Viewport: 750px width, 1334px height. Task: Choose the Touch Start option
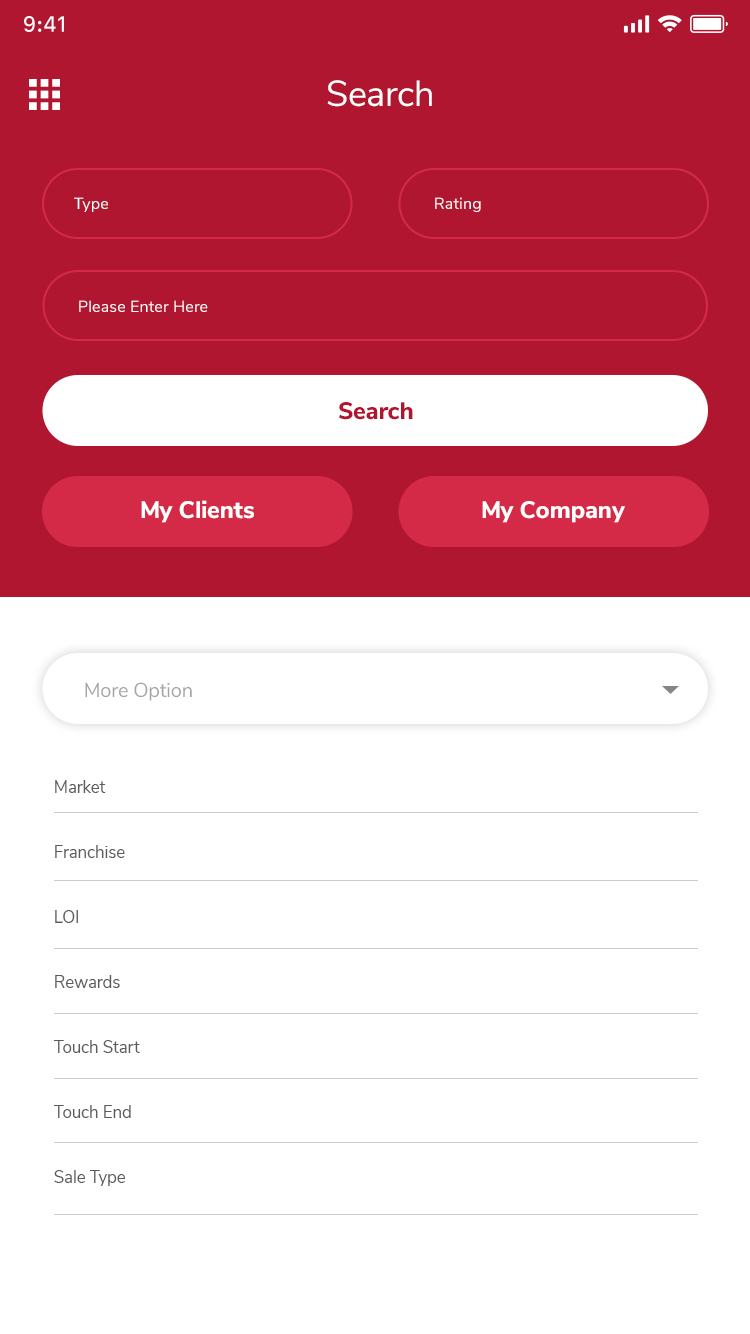click(375, 1048)
